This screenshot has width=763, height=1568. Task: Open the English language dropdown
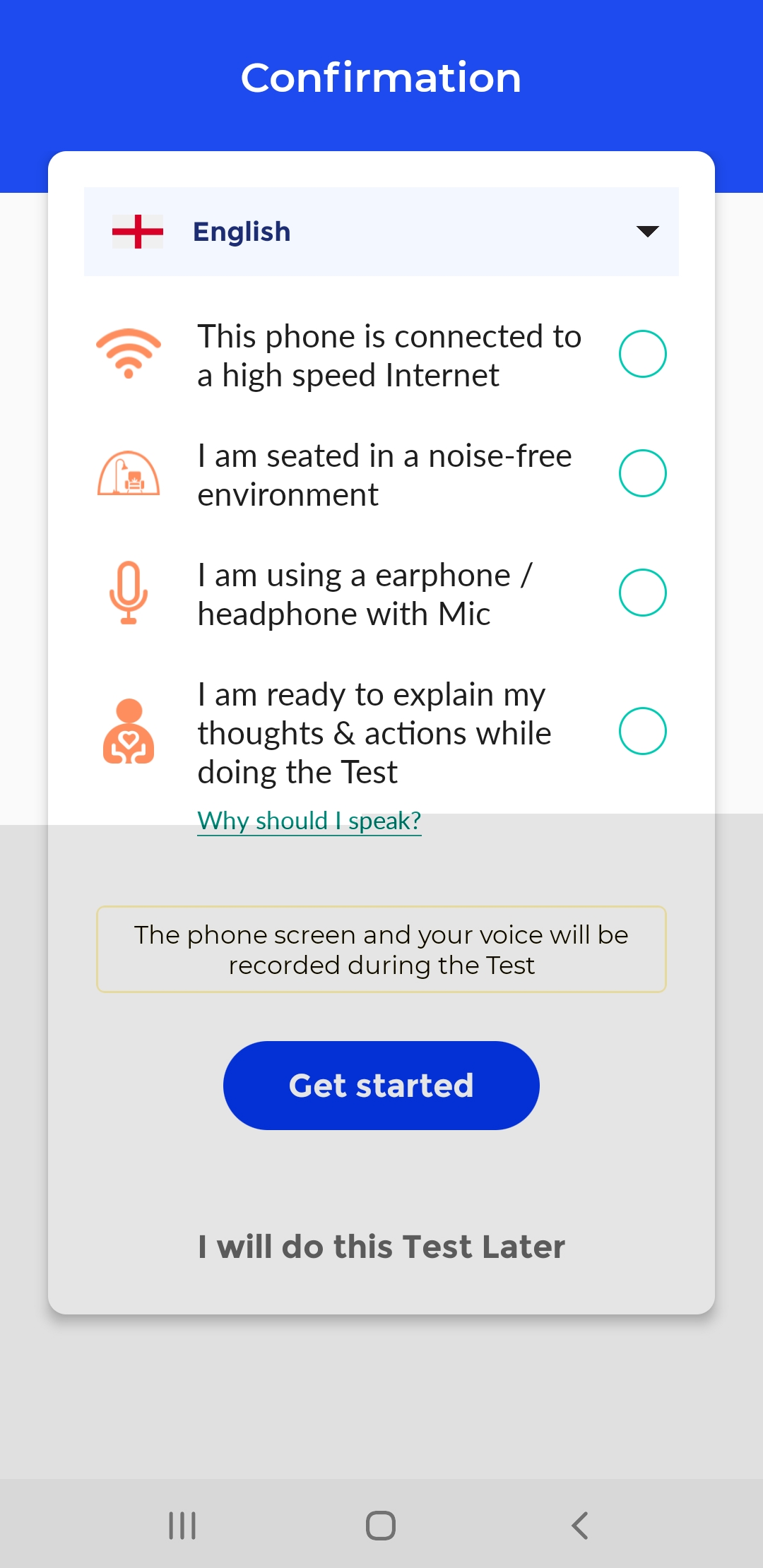(x=381, y=232)
